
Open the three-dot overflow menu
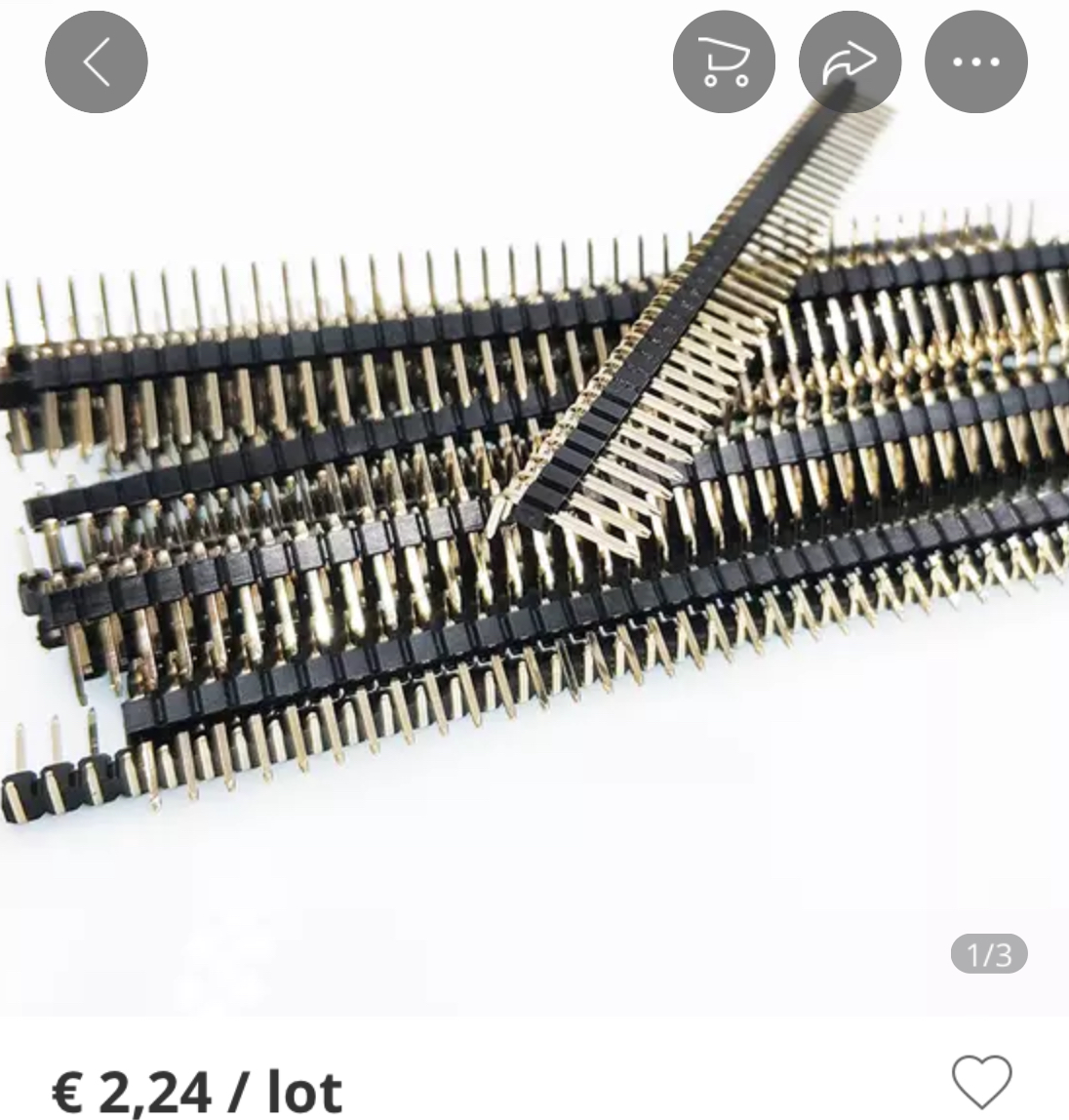[975, 61]
